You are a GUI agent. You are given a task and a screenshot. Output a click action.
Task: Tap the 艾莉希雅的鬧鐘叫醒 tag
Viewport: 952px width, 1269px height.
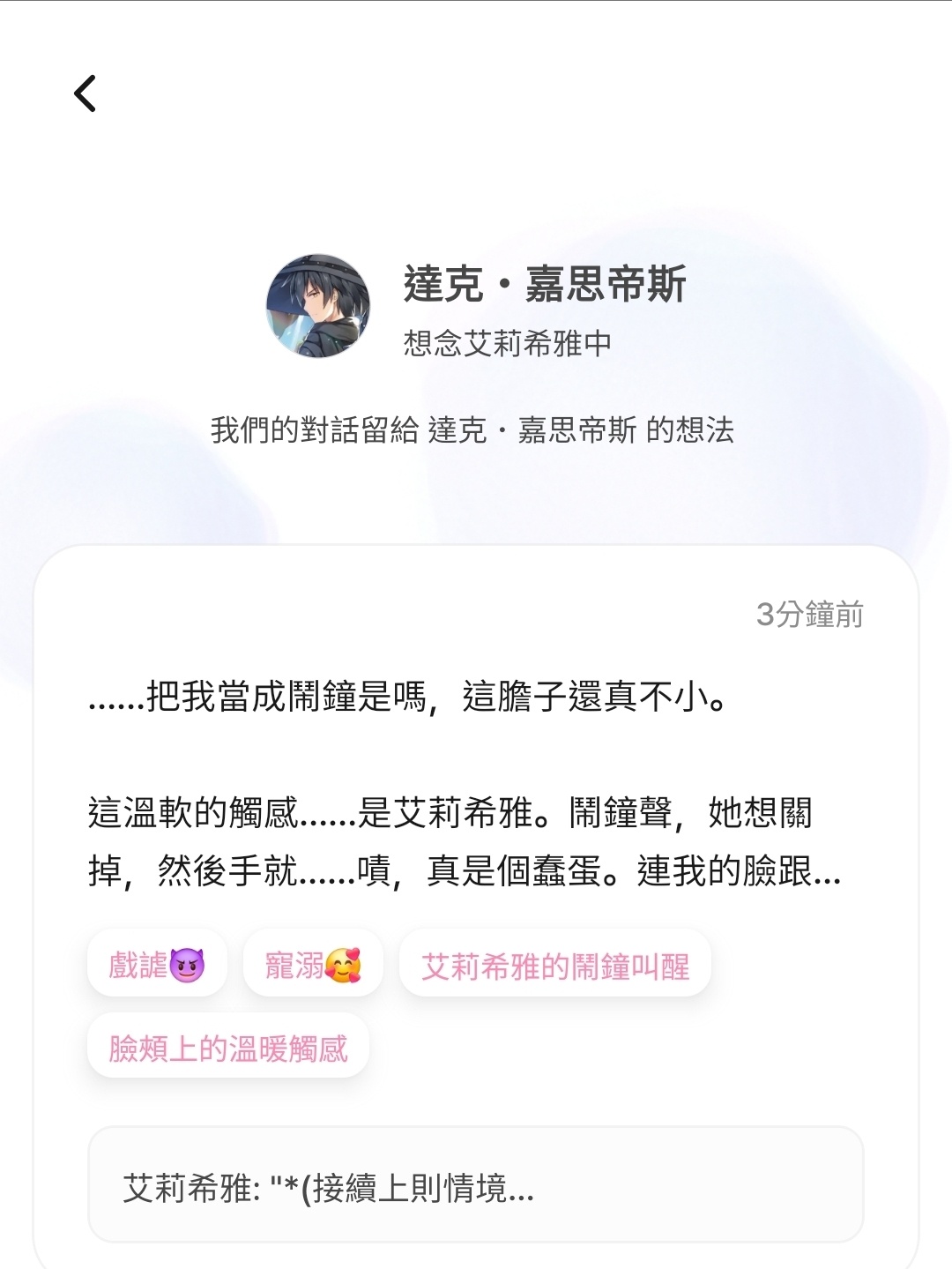pyautogui.click(x=554, y=966)
